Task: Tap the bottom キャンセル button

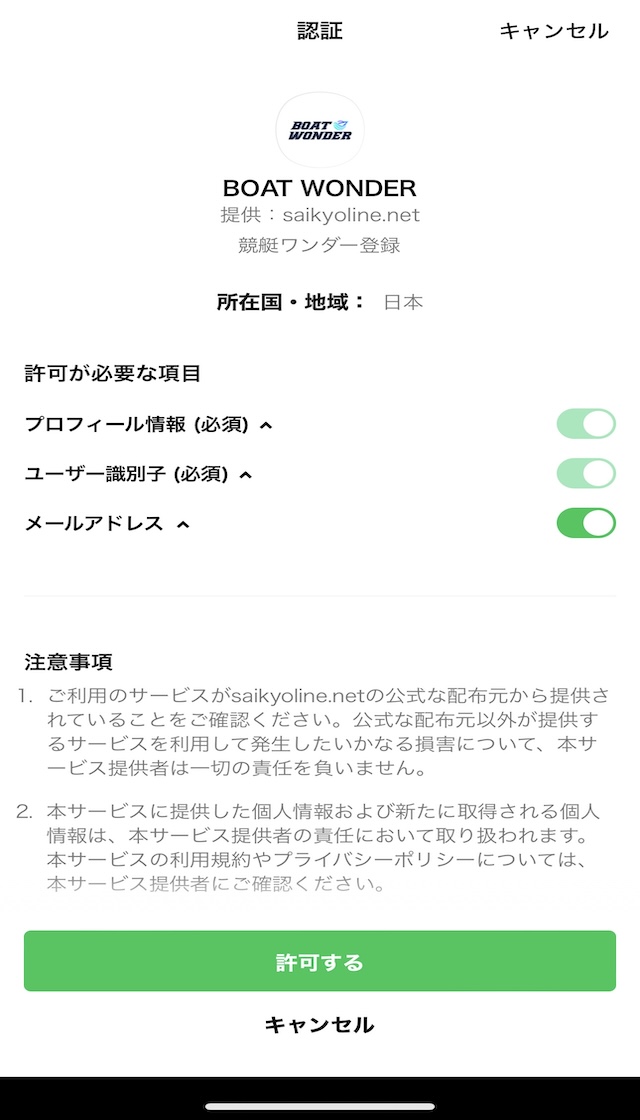Action: [319, 1025]
